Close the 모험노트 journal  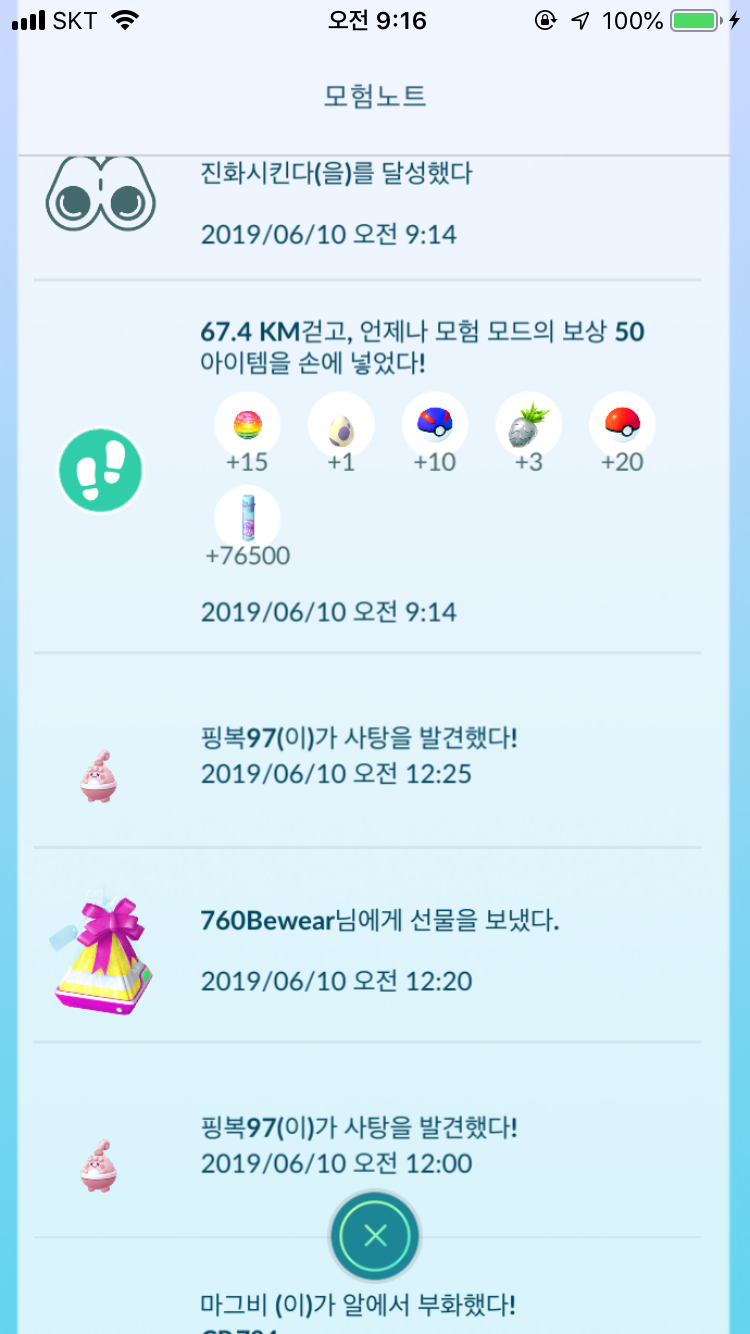375,1236
